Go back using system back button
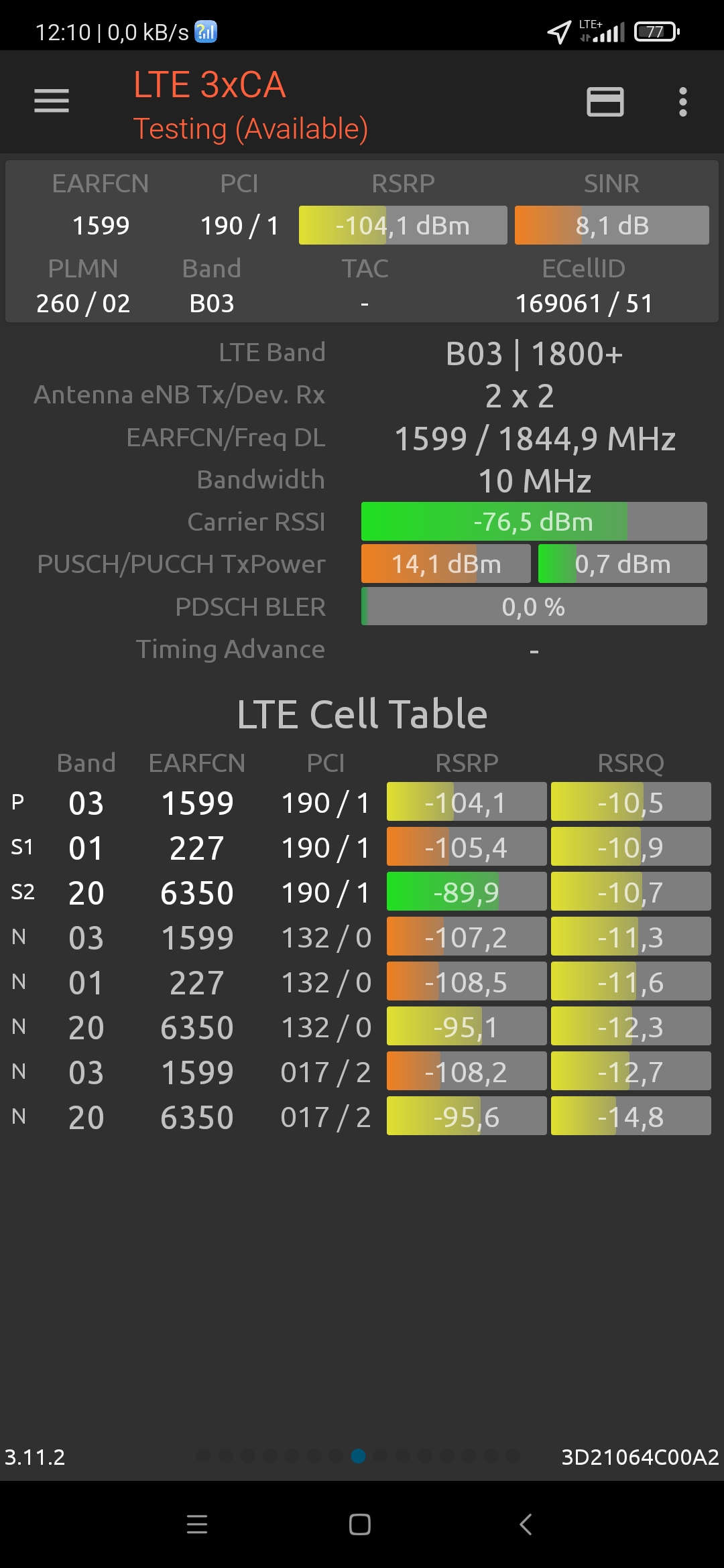Image resolution: width=724 pixels, height=1568 pixels. [526, 1524]
